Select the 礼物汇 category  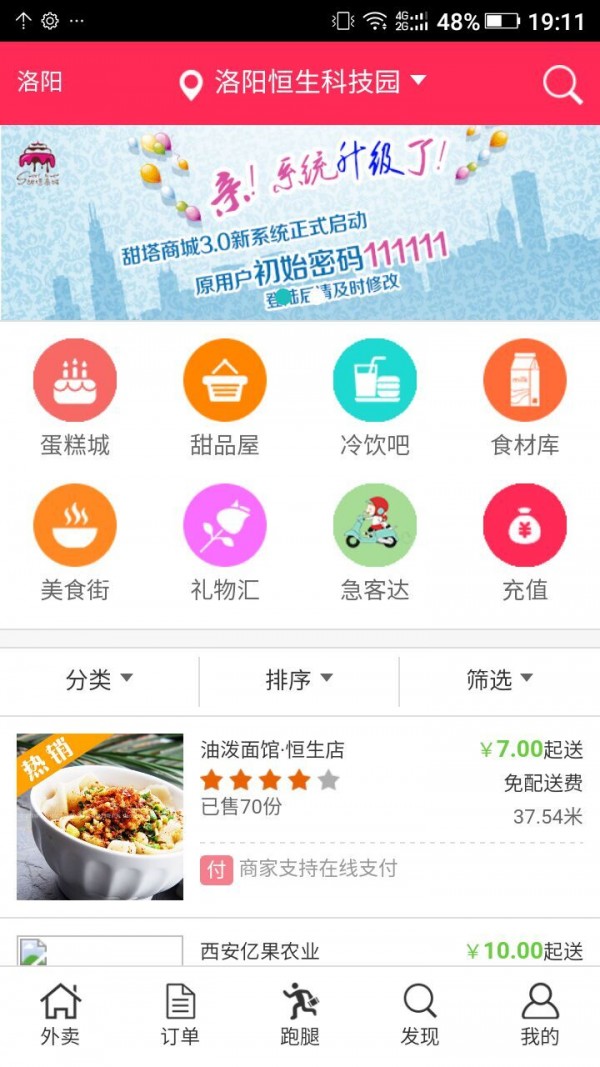pos(225,542)
